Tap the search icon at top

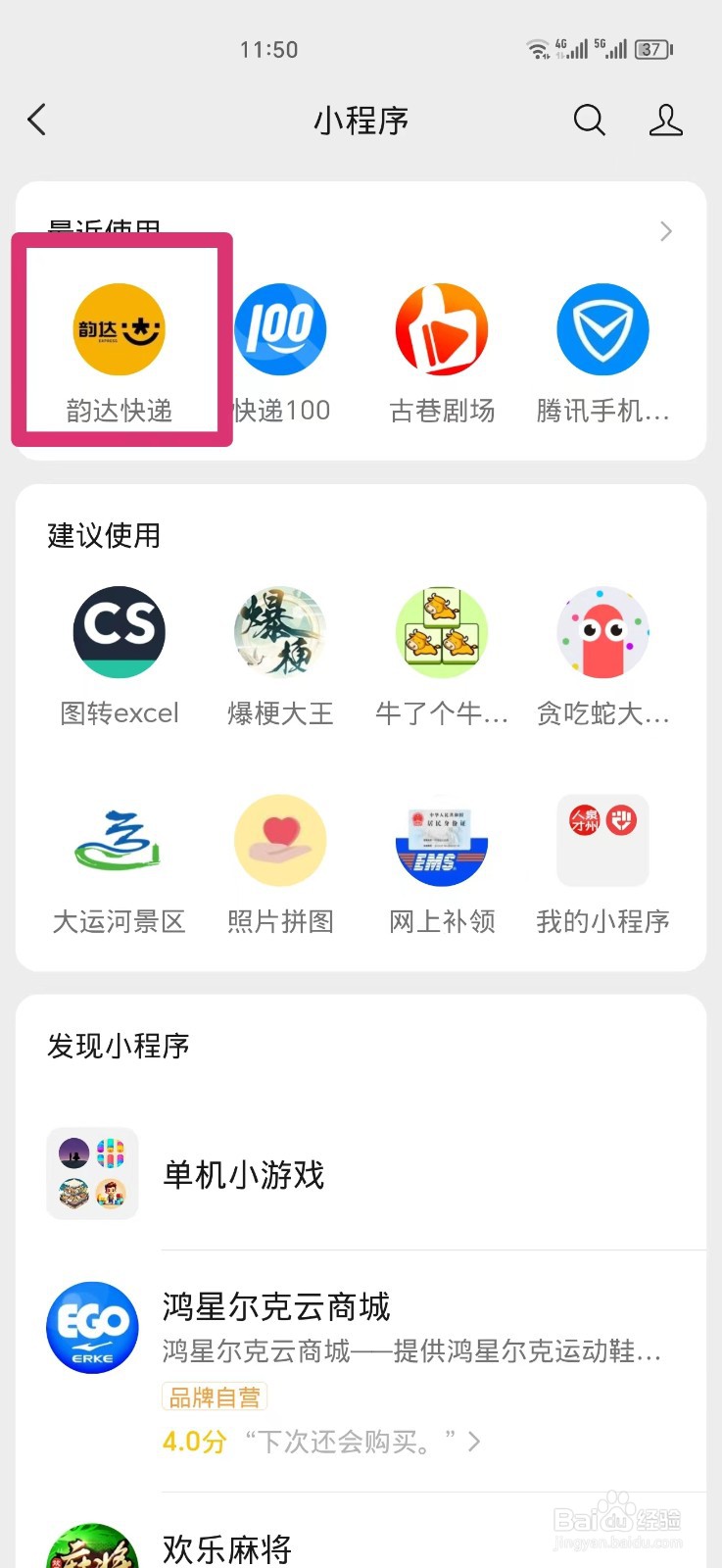[x=589, y=120]
